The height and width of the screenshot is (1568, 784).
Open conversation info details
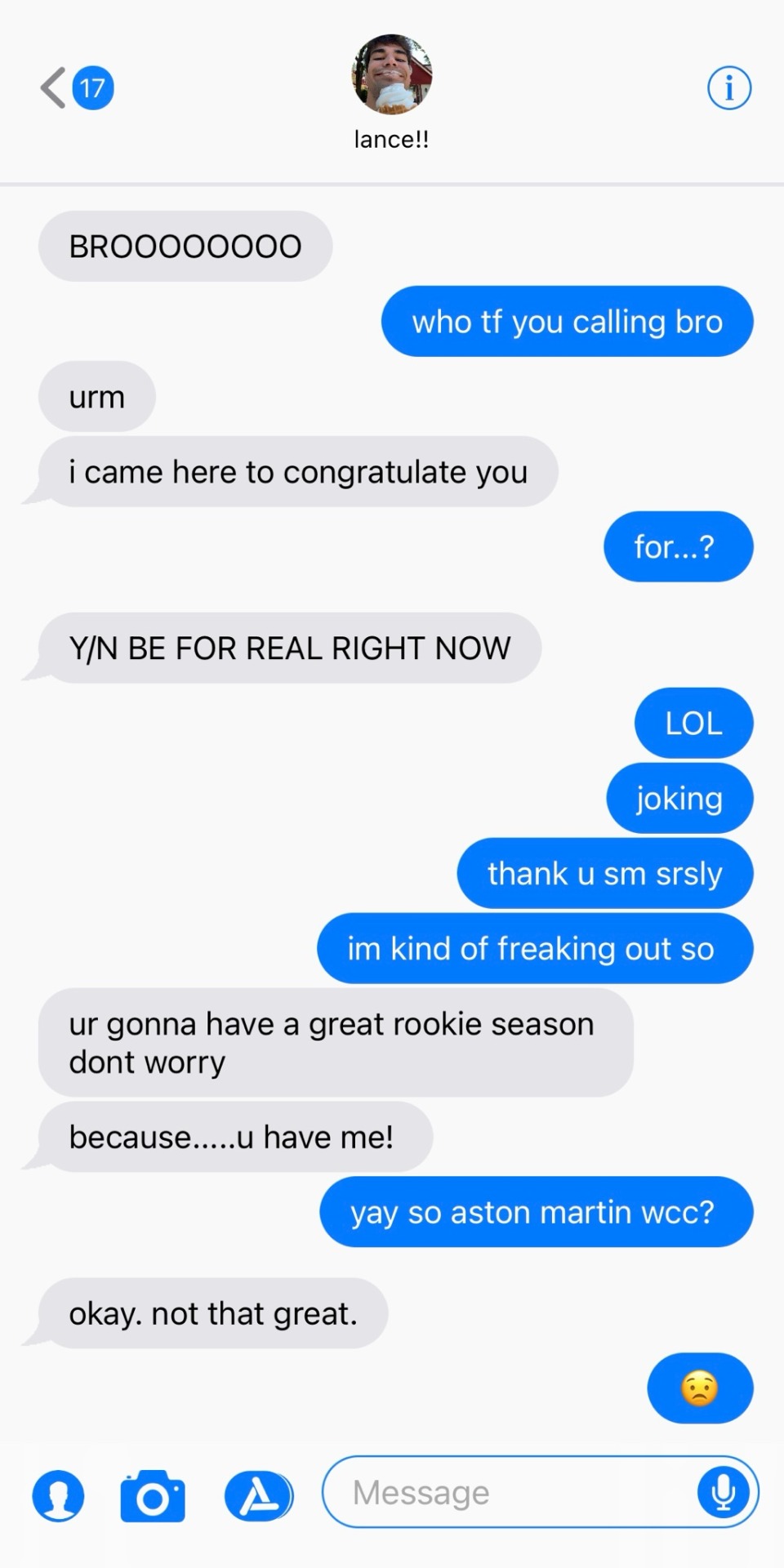728,88
